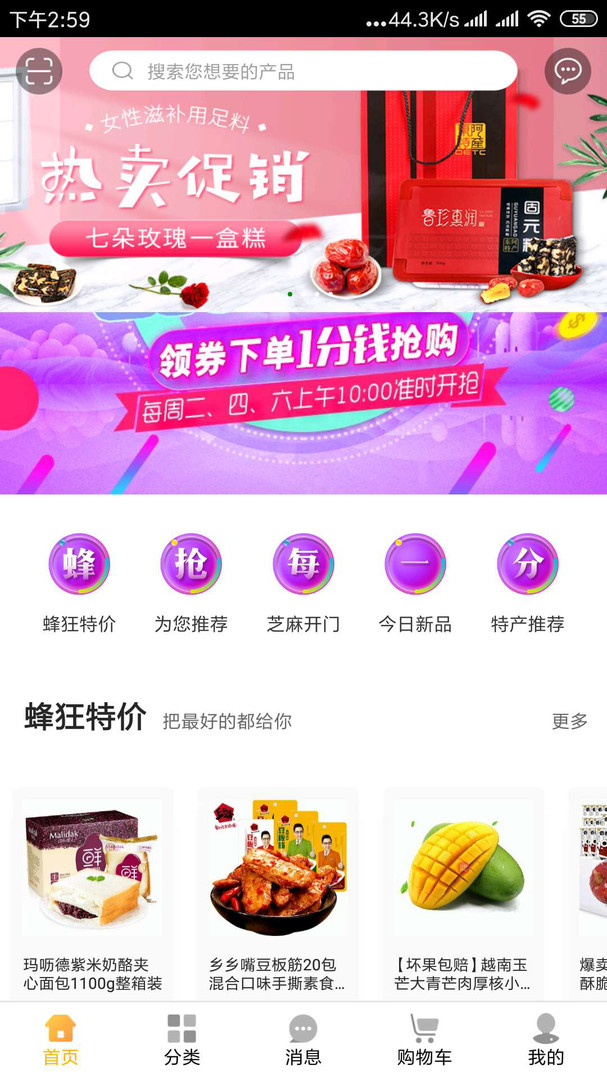Open the 购物车 tab
The image size is (607, 1080).
pos(424,1040)
